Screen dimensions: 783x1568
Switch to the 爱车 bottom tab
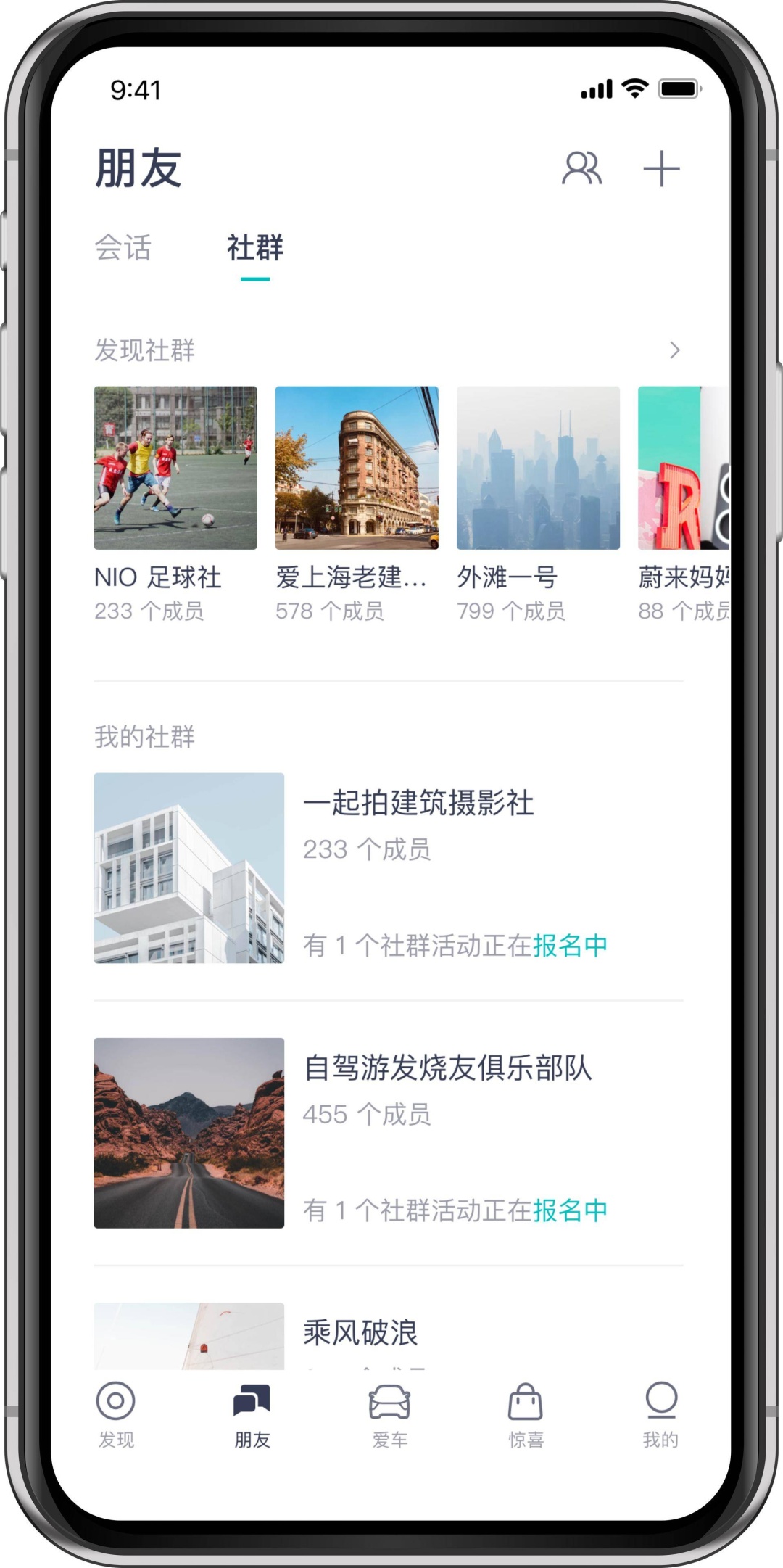point(389,1414)
